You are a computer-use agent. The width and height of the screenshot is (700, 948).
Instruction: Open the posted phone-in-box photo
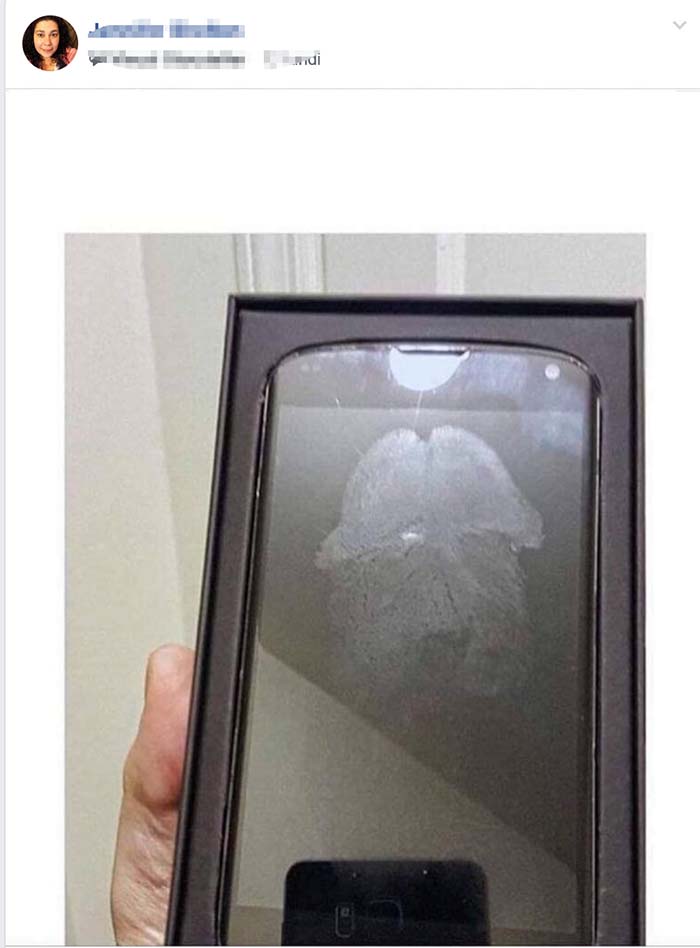(355, 588)
